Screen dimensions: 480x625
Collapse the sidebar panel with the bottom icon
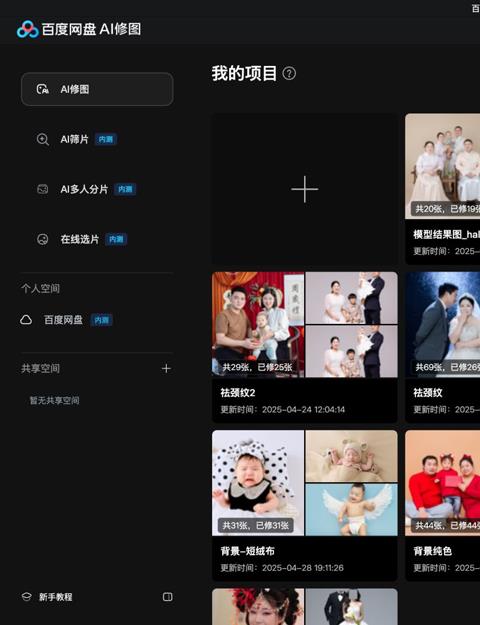(x=167, y=597)
